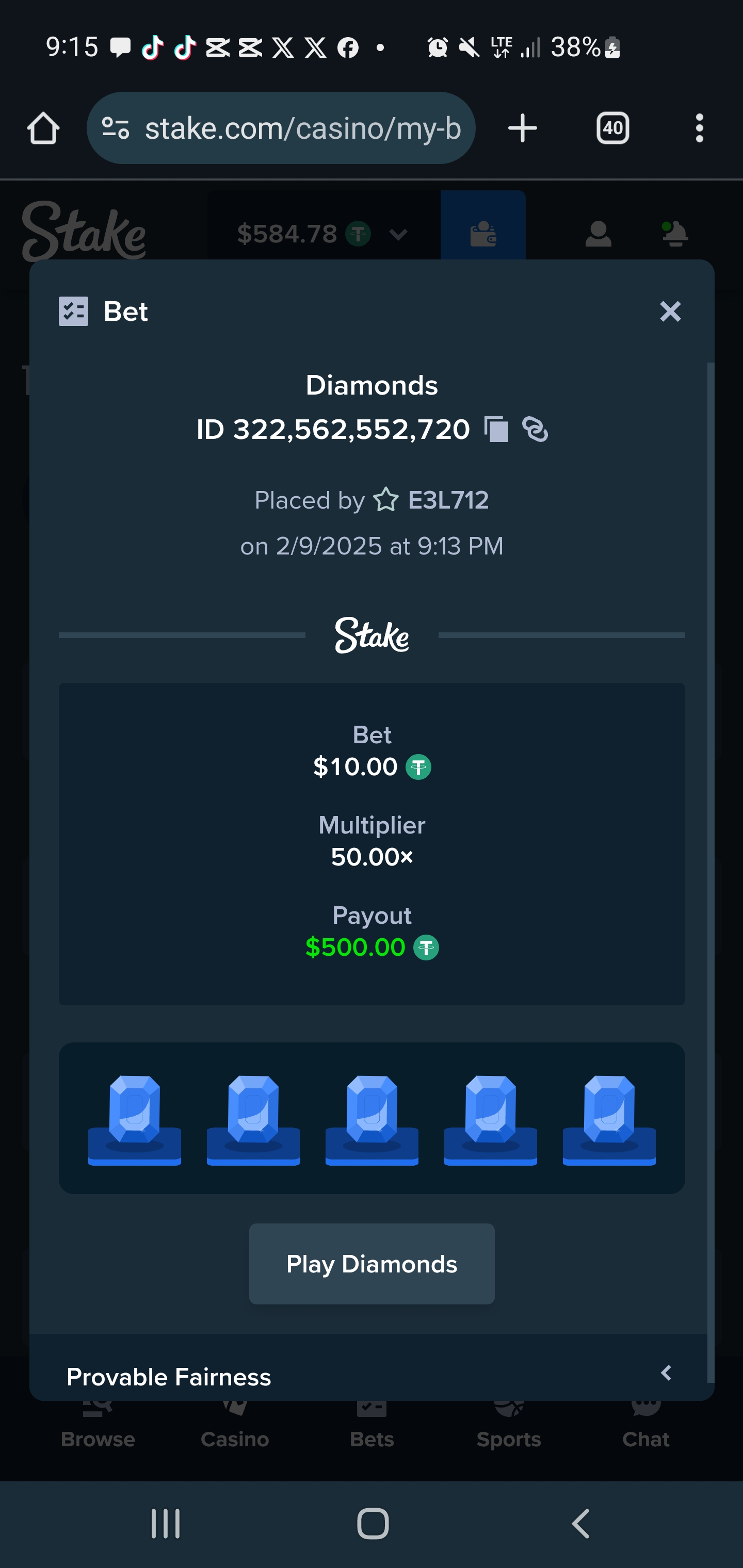Image resolution: width=743 pixels, height=1568 pixels.
Task: Open the browser overflow menu
Action: [x=699, y=128]
